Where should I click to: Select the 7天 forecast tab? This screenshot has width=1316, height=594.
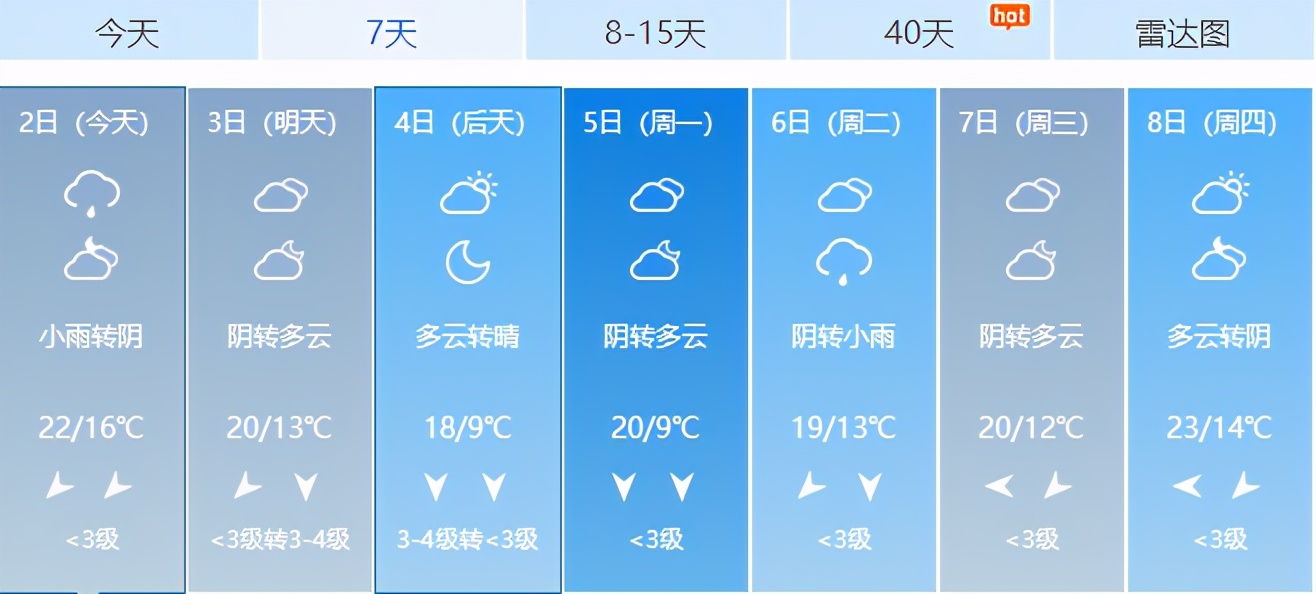tap(391, 33)
